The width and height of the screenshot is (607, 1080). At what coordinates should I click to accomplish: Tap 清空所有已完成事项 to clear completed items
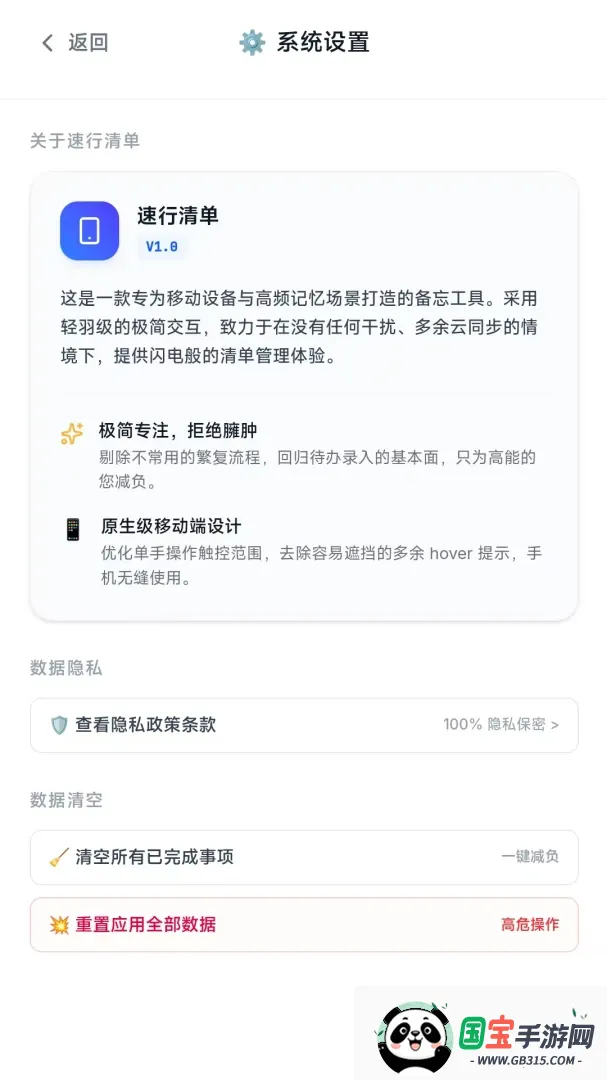coord(304,857)
